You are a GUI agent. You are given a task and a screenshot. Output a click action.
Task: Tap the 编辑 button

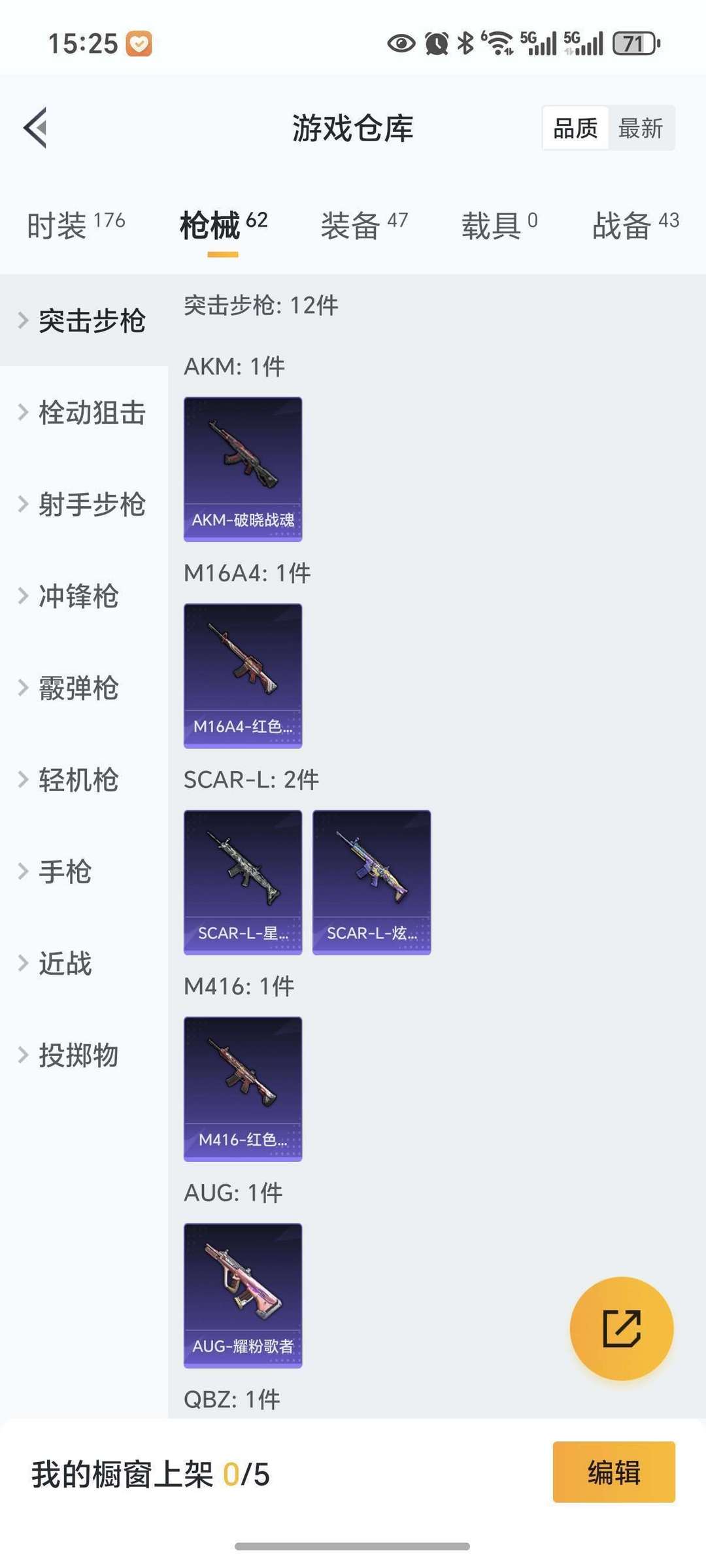614,1472
